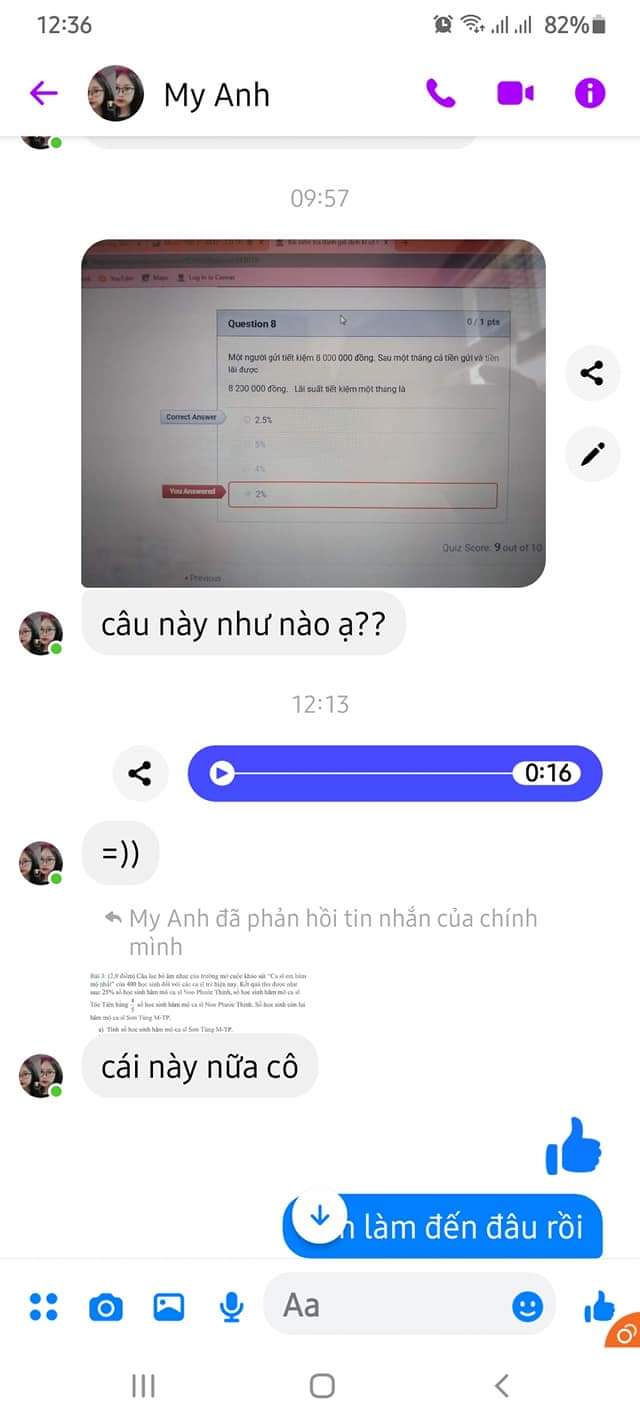Start a video call with My Anh
Image resolution: width=640 pixels, height=1422 pixels.
(515, 94)
